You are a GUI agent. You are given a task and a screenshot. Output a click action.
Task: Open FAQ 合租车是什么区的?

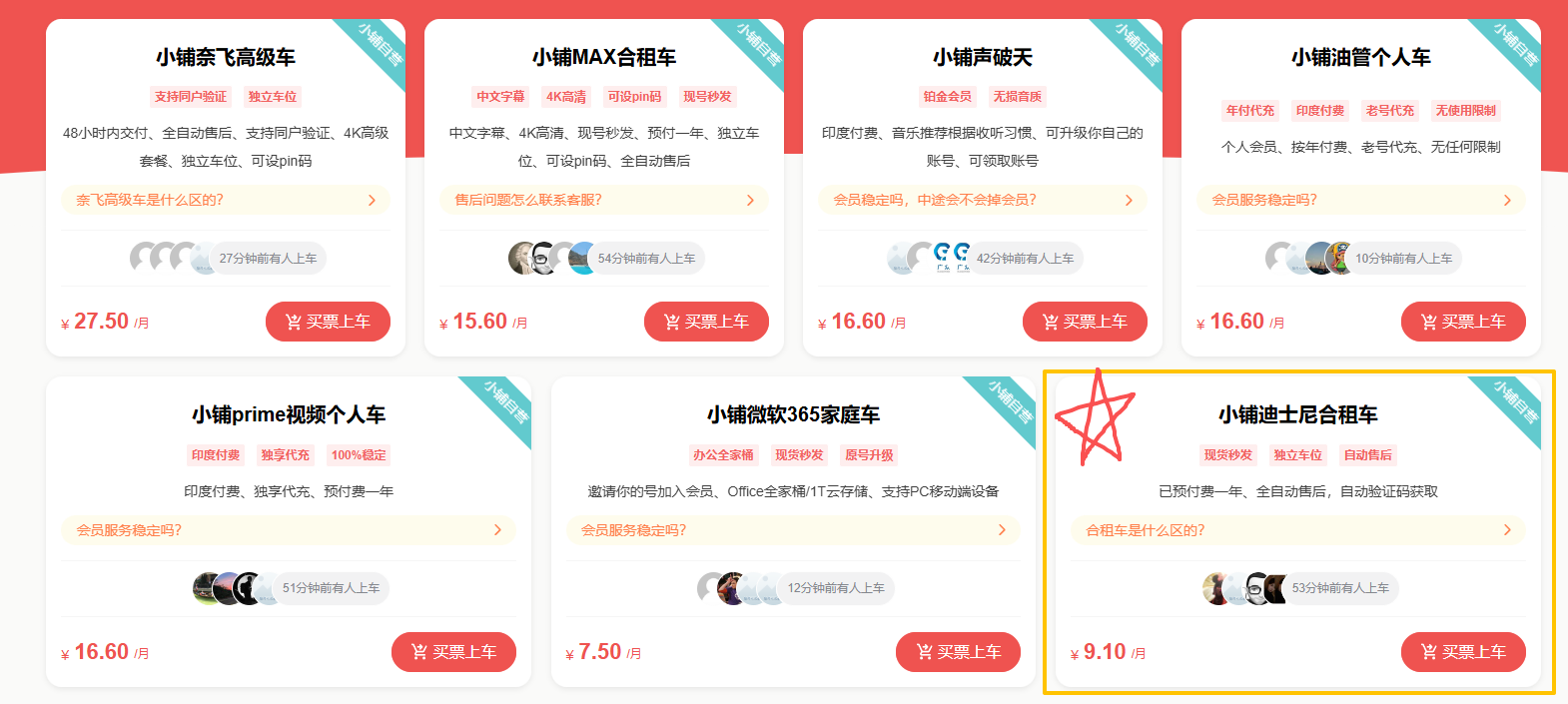(1298, 530)
